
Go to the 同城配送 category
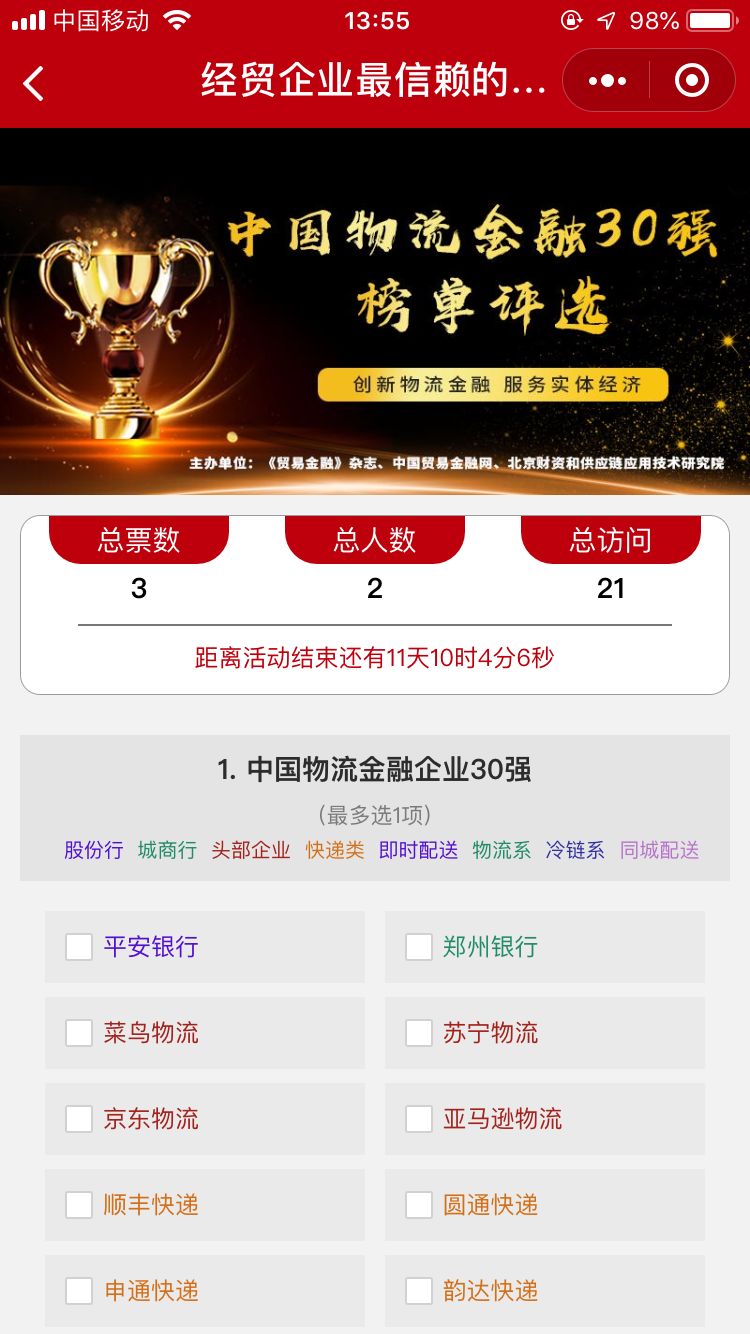point(659,850)
